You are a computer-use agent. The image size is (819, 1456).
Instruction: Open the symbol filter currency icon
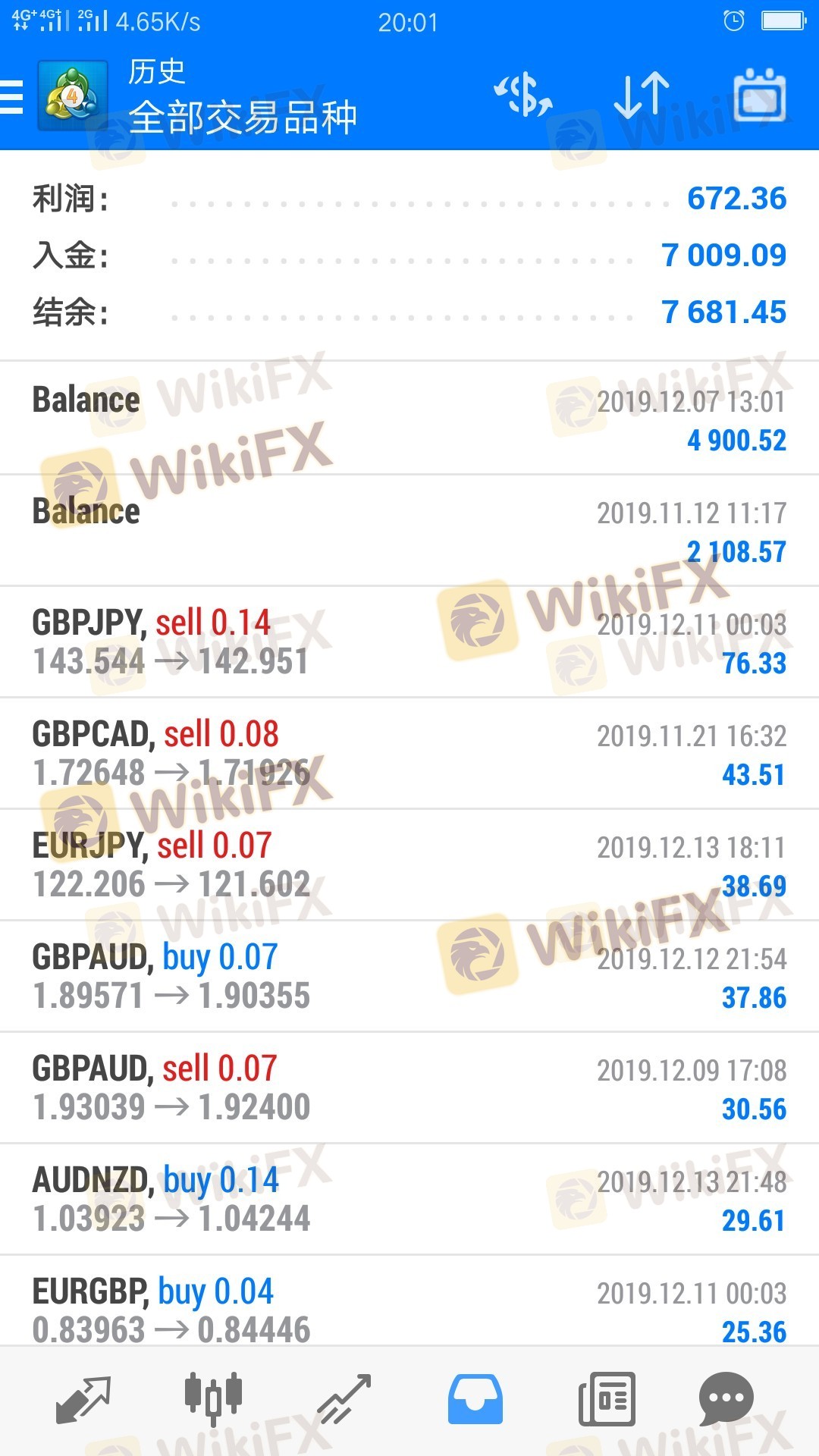pos(523,96)
